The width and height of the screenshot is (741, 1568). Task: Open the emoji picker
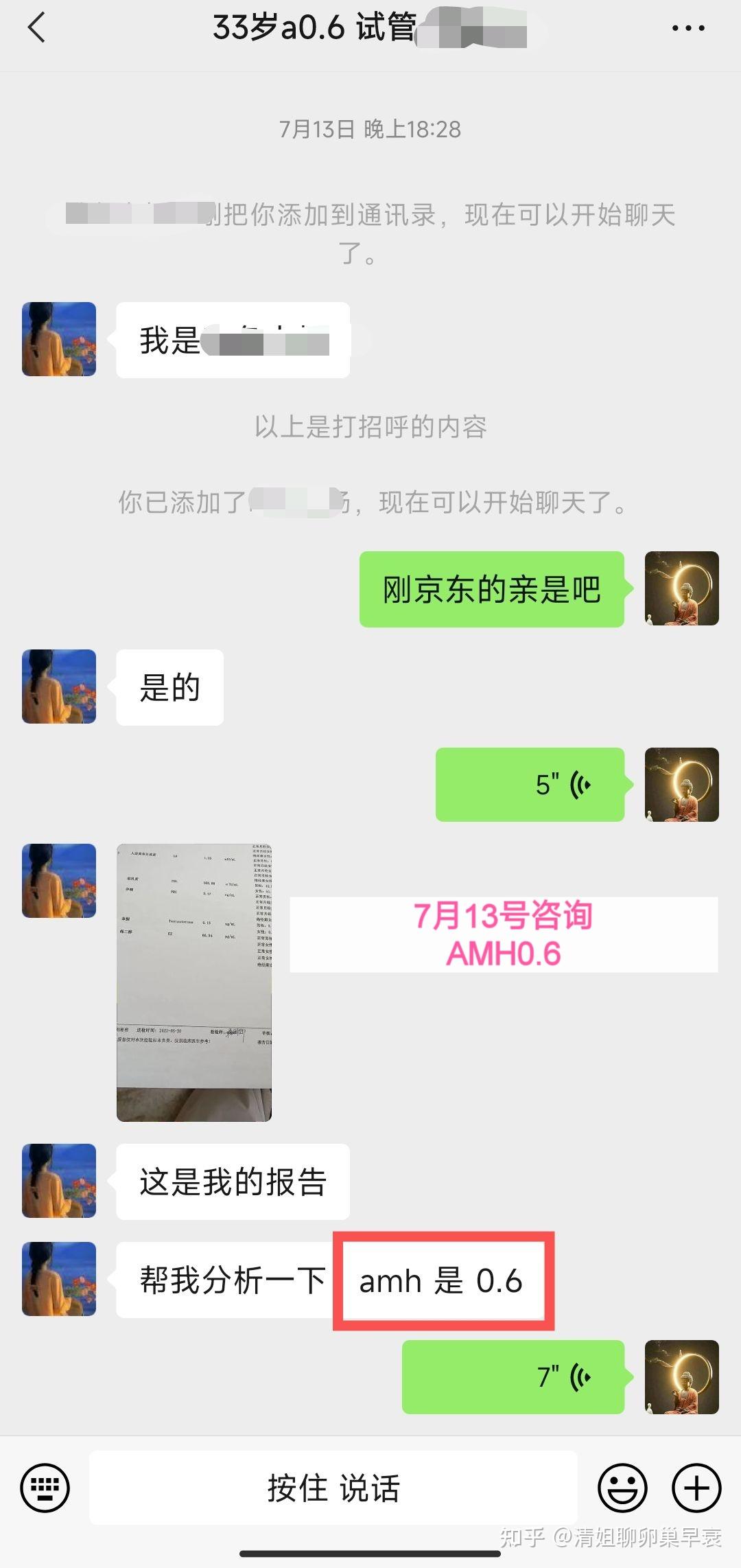click(623, 1488)
